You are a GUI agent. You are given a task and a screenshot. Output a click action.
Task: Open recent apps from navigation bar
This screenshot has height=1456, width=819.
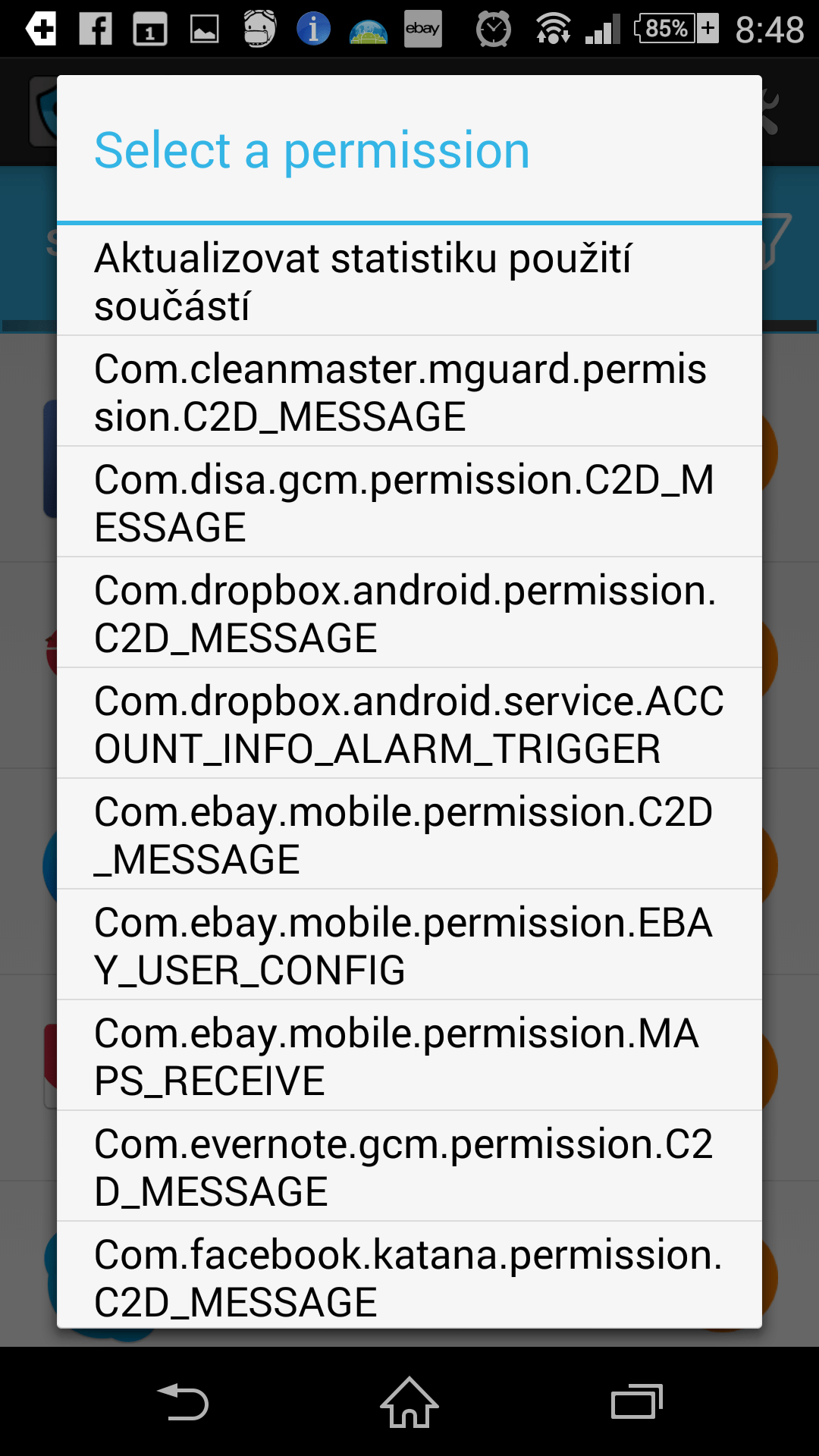point(637,1401)
